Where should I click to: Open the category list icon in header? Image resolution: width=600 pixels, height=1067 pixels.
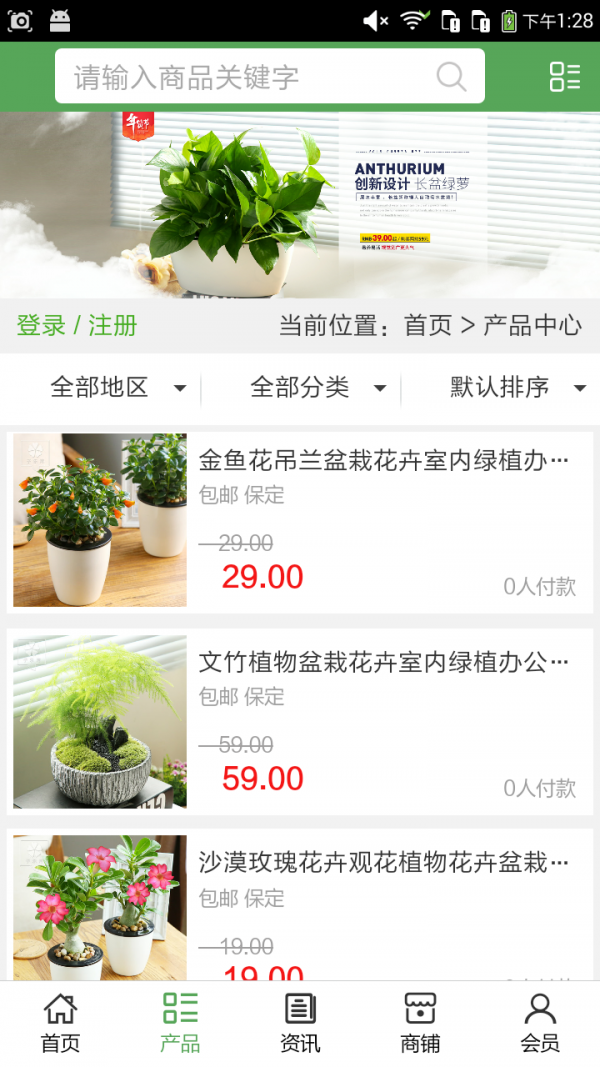(564, 77)
